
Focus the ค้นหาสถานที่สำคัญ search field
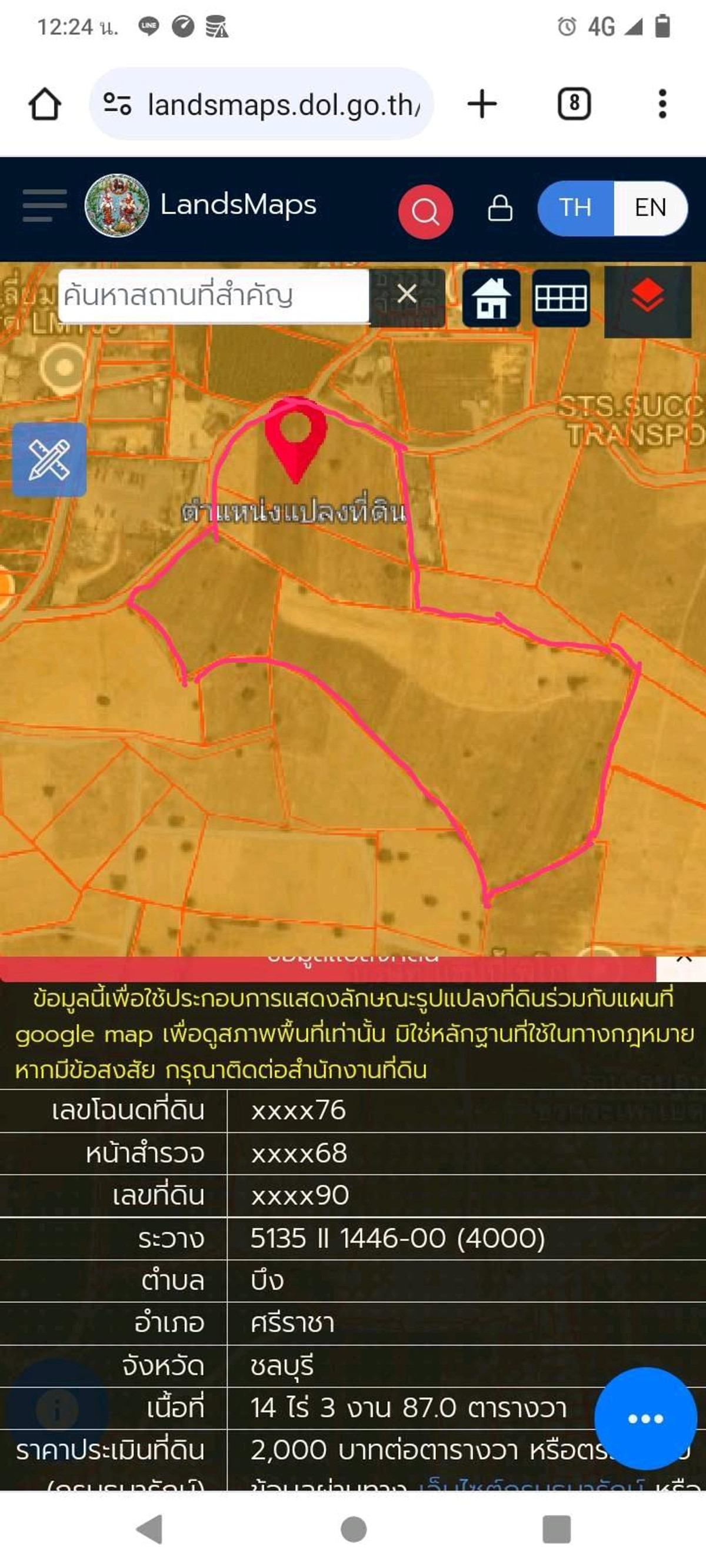213,296
